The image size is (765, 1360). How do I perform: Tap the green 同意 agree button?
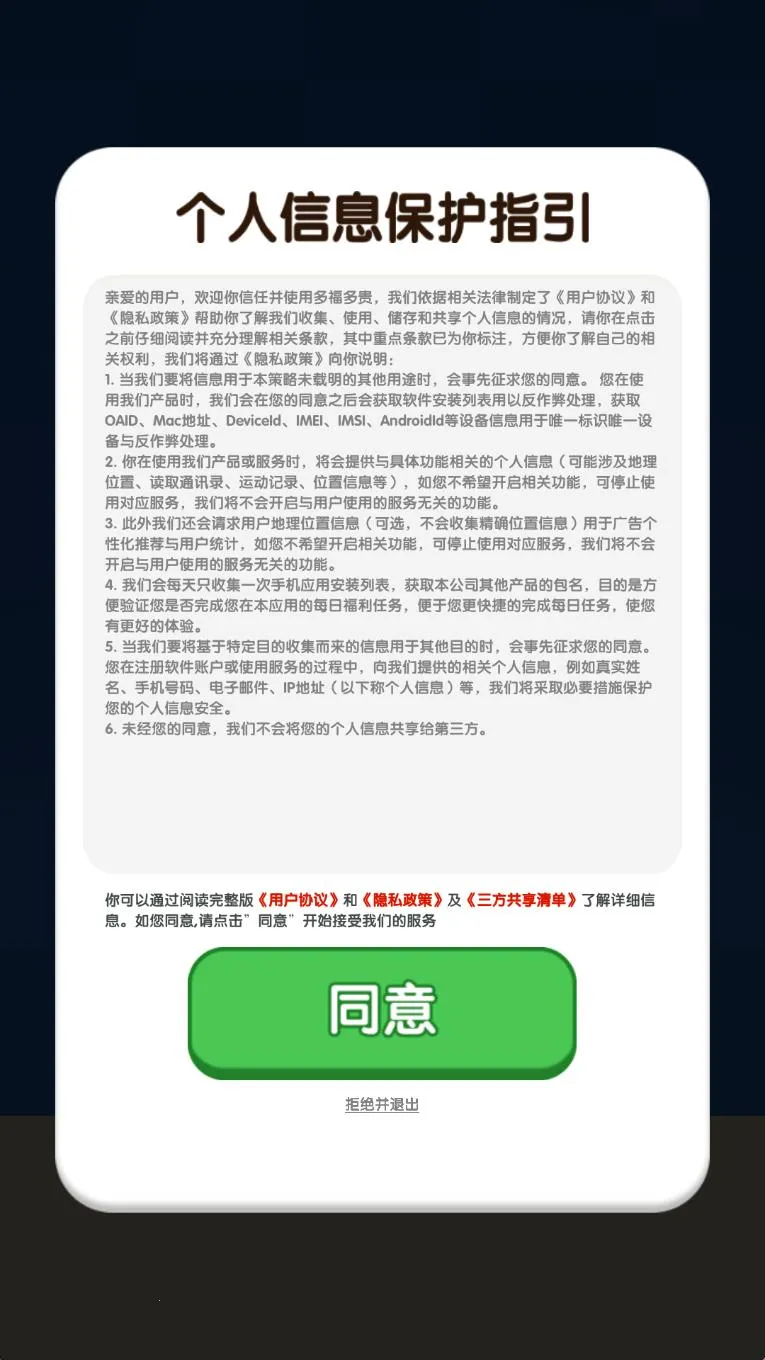coord(382,1012)
